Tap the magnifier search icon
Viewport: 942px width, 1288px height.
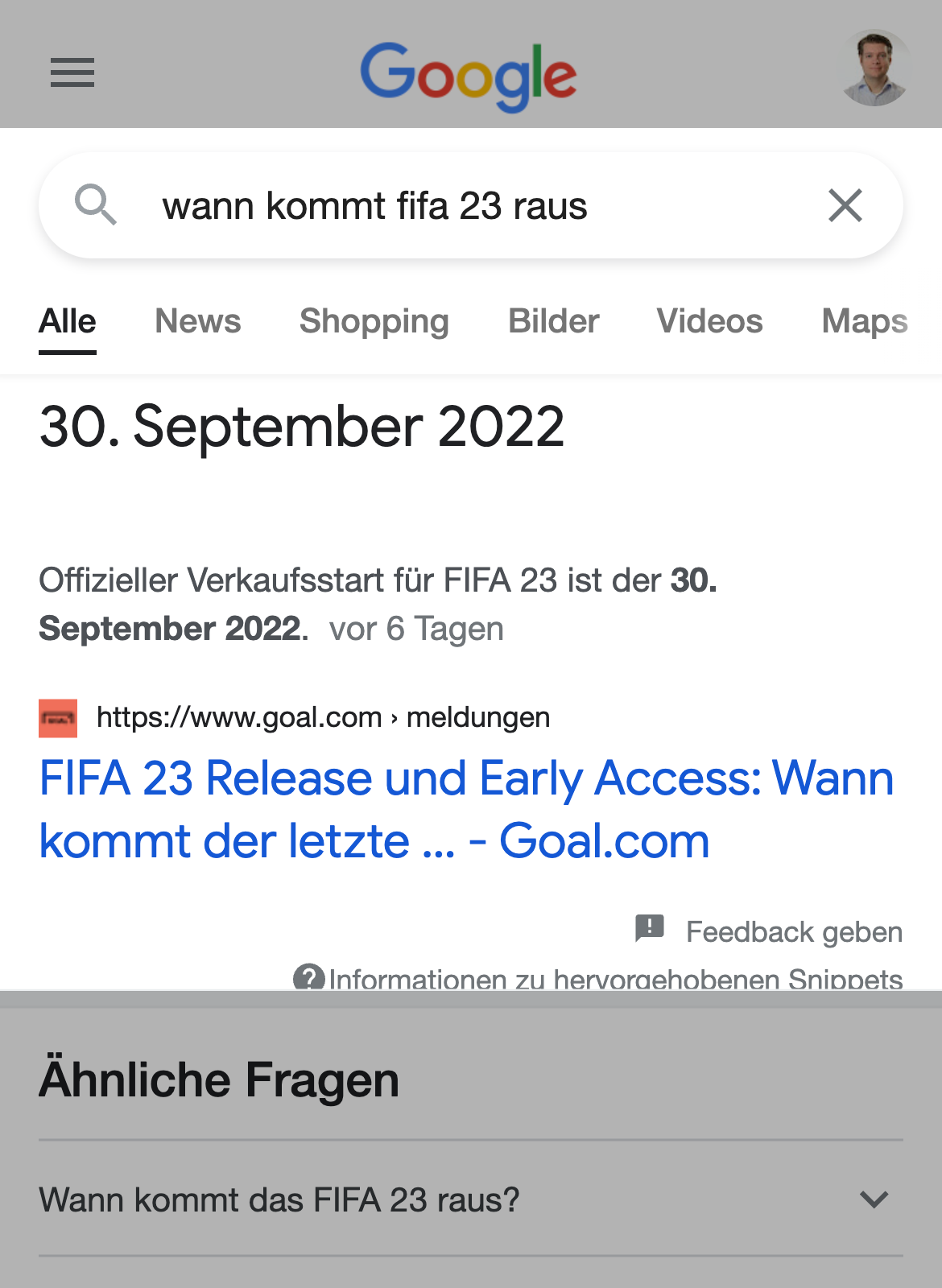(96, 204)
